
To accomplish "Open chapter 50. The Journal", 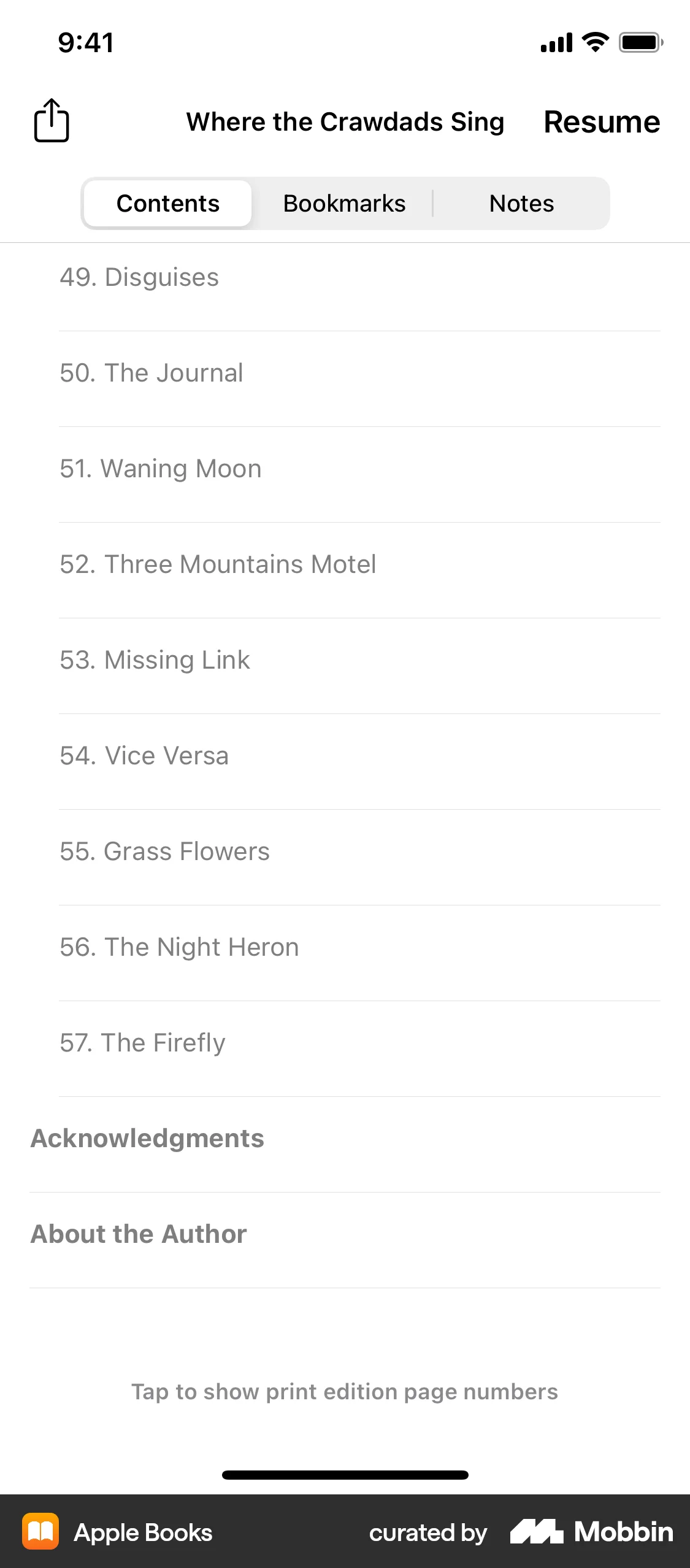I will coord(151,373).
